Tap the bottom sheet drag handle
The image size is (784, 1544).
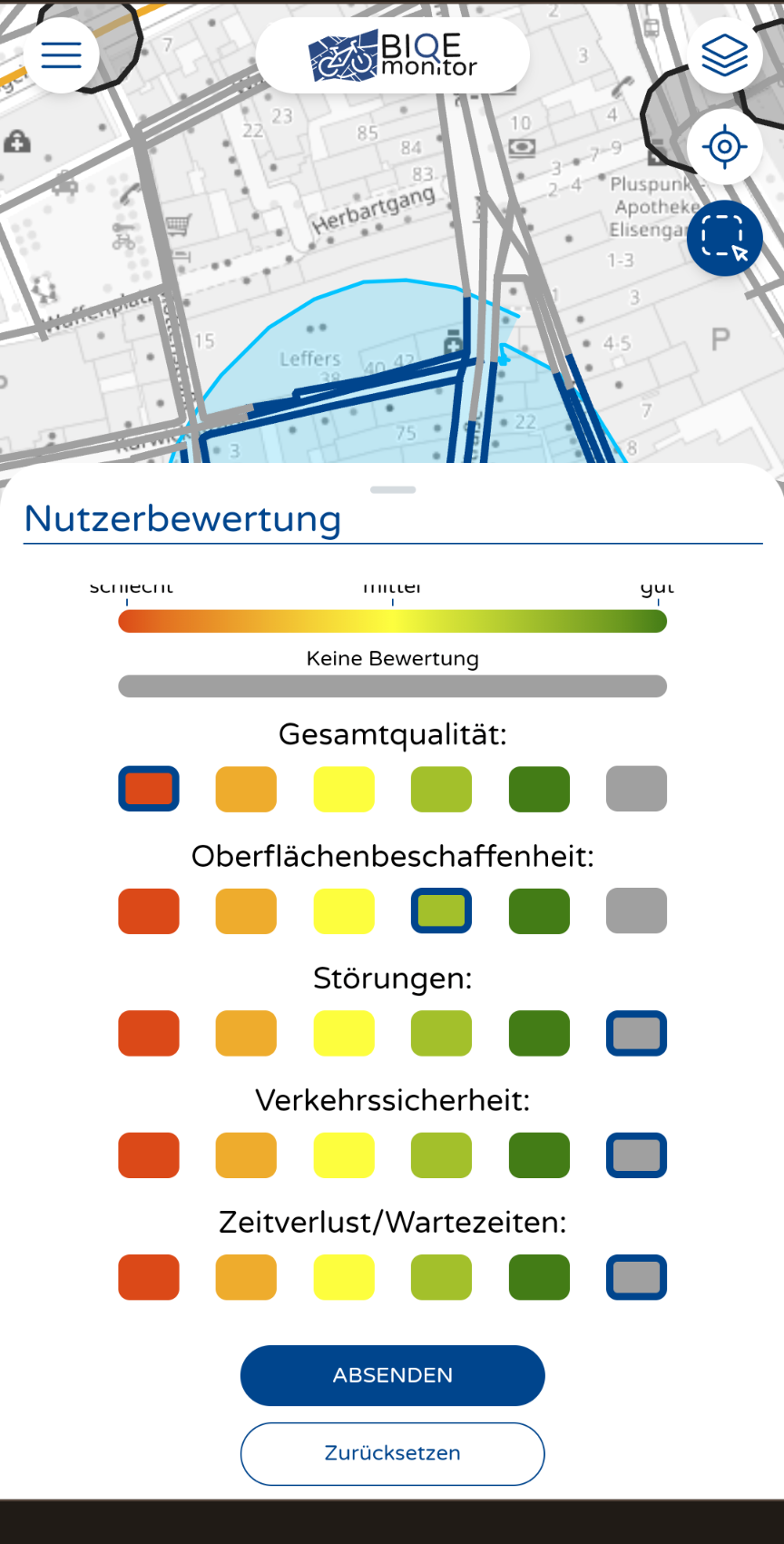coord(392,490)
